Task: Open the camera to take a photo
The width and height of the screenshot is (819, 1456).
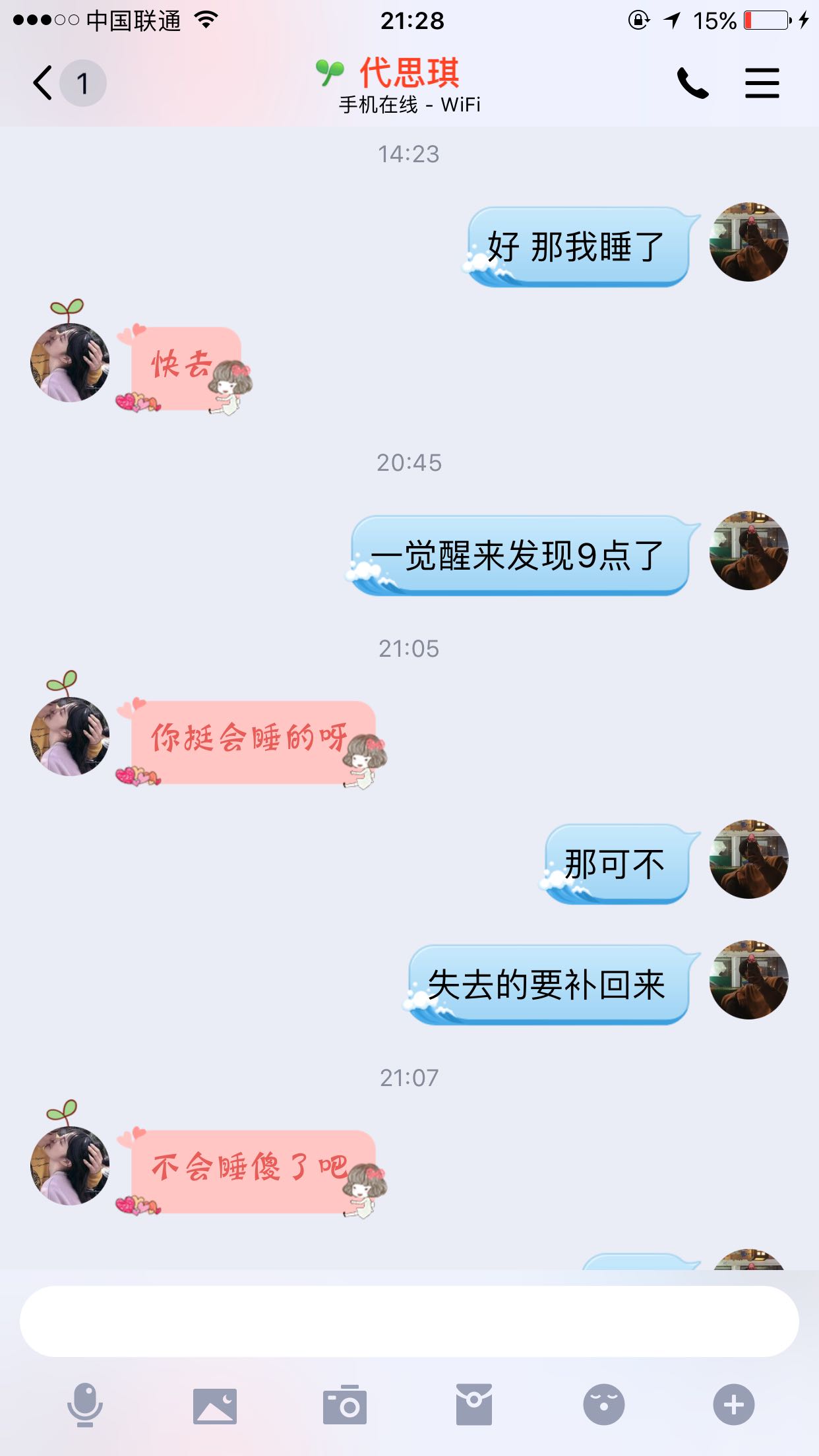Action: (344, 1405)
